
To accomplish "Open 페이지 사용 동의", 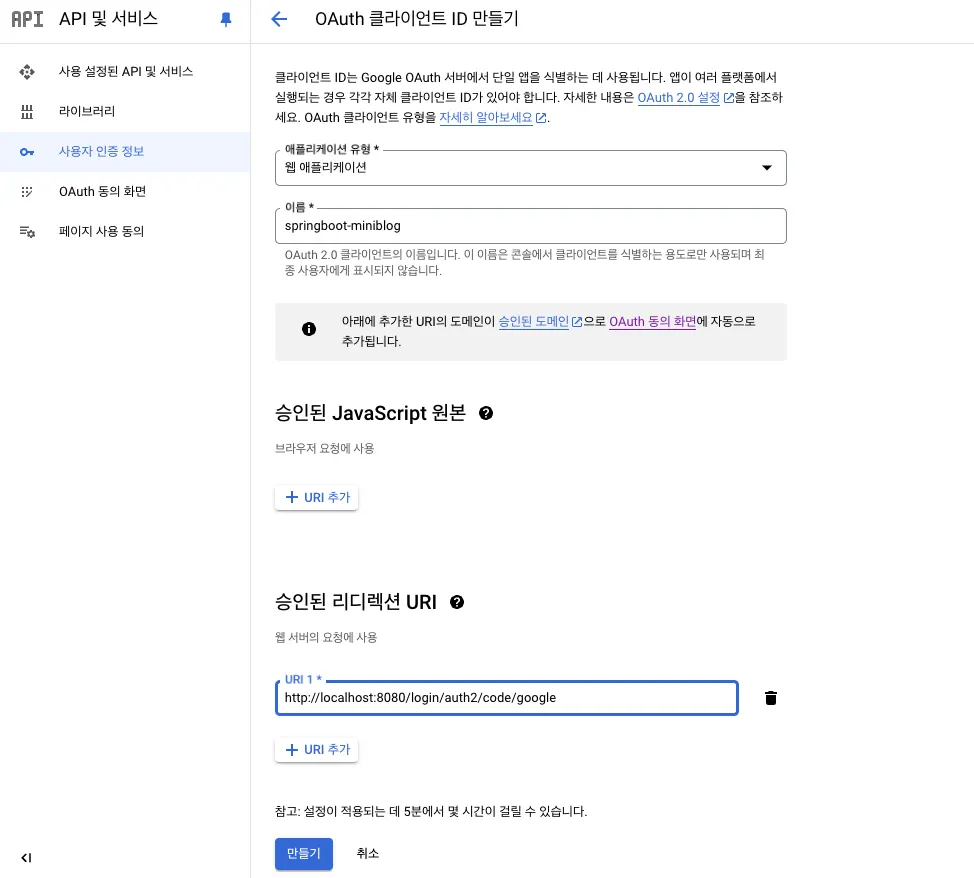I will click(x=101, y=231).
